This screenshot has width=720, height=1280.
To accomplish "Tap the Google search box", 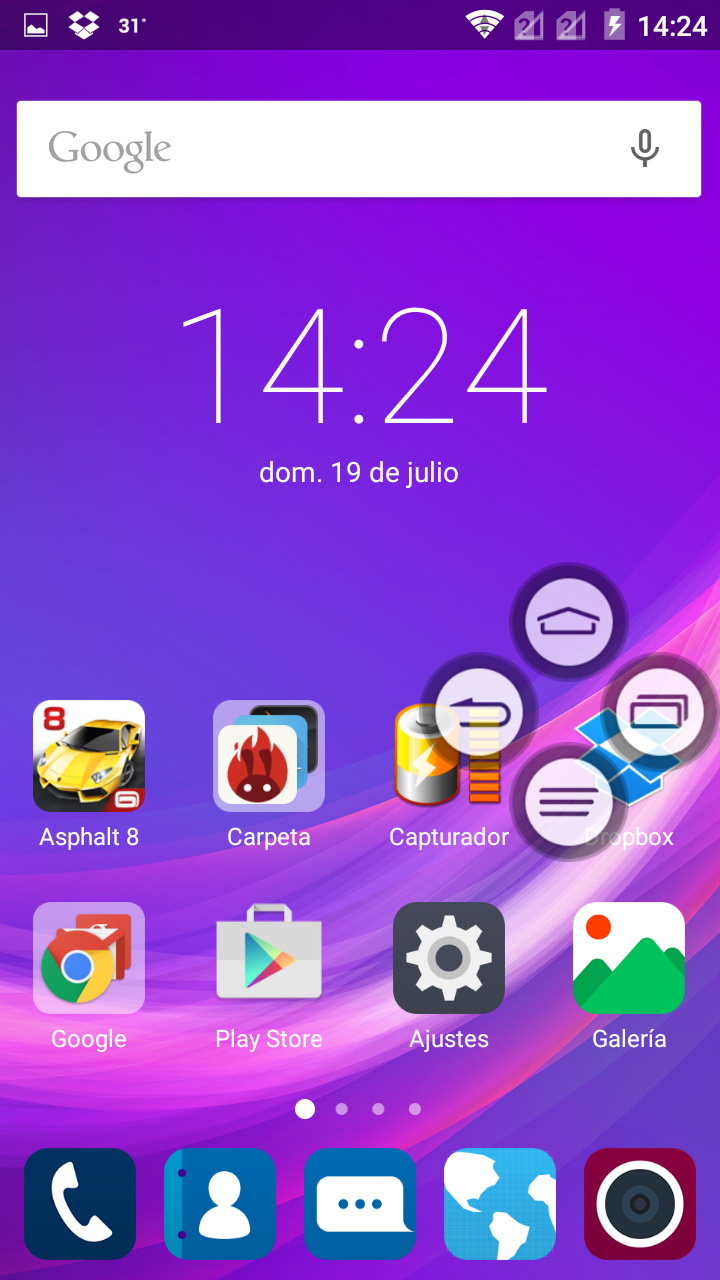I will [x=320, y=149].
